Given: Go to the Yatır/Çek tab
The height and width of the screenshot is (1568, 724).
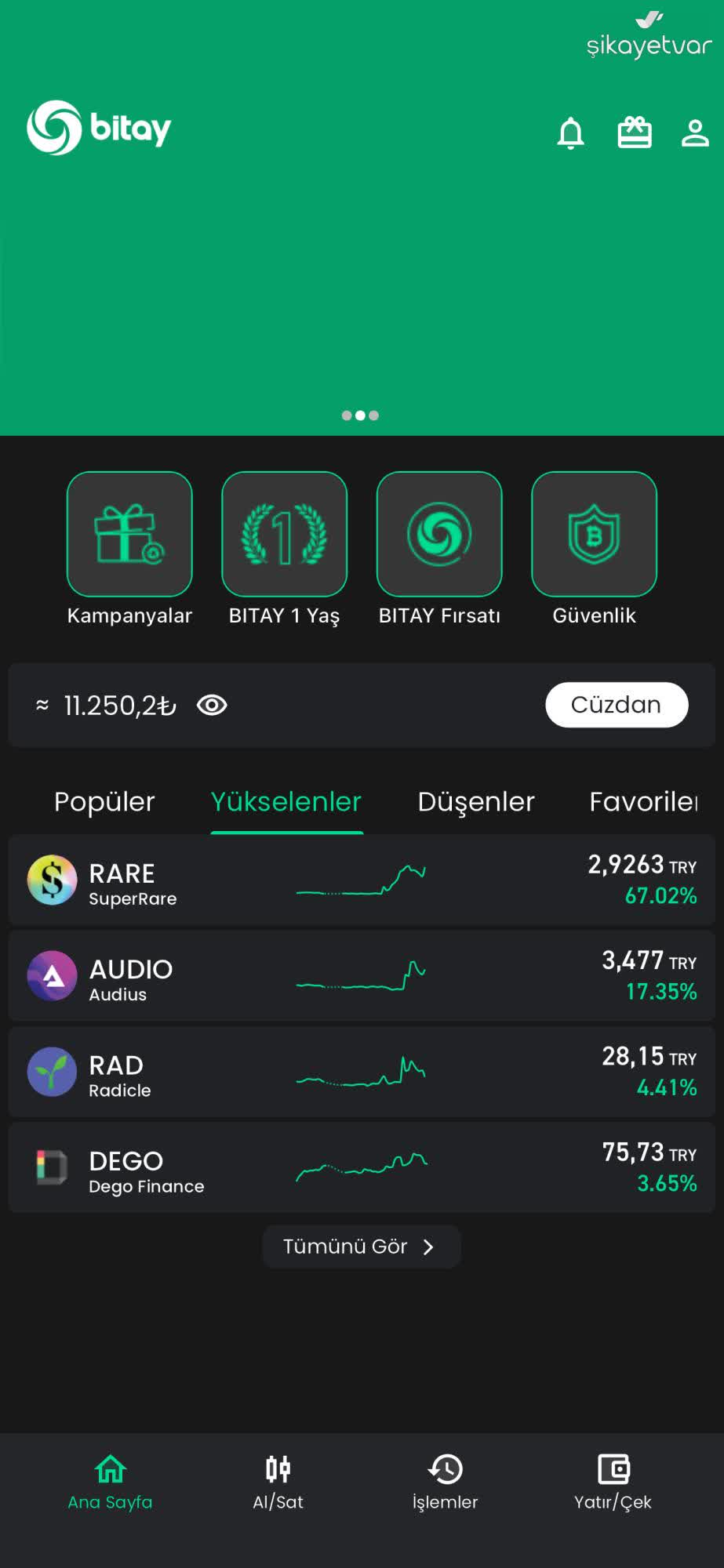Looking at the screenshot, I should (613, 1481).
